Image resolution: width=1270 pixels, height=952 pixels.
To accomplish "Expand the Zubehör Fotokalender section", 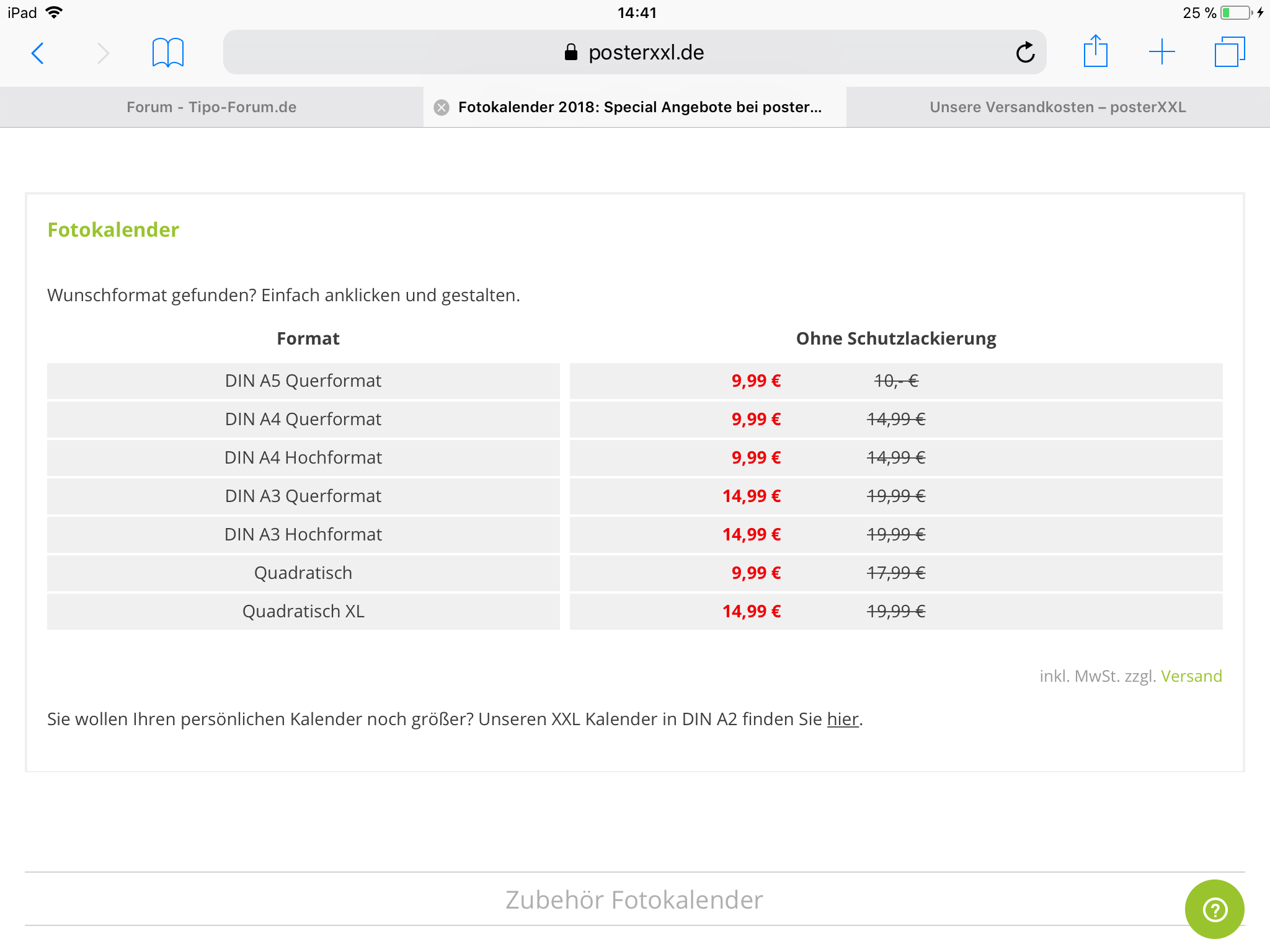I will [x=634, y=900].
